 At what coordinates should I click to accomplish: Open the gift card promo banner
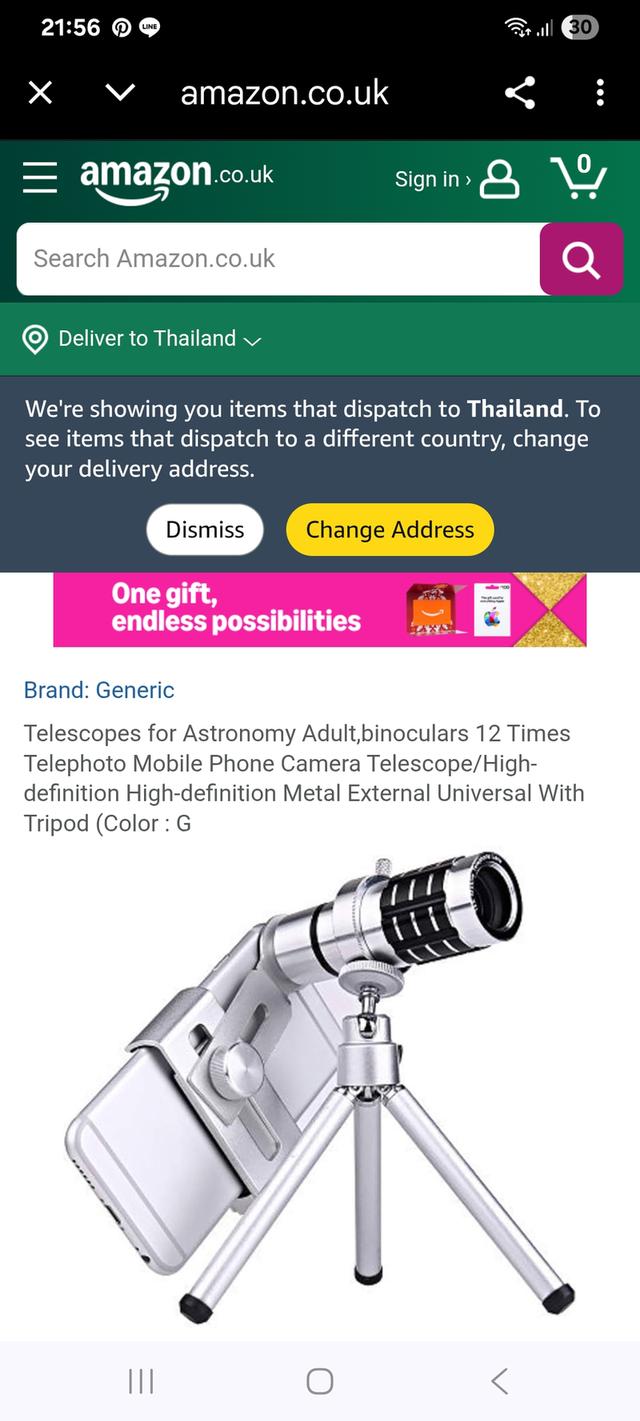tap(320, 610)
